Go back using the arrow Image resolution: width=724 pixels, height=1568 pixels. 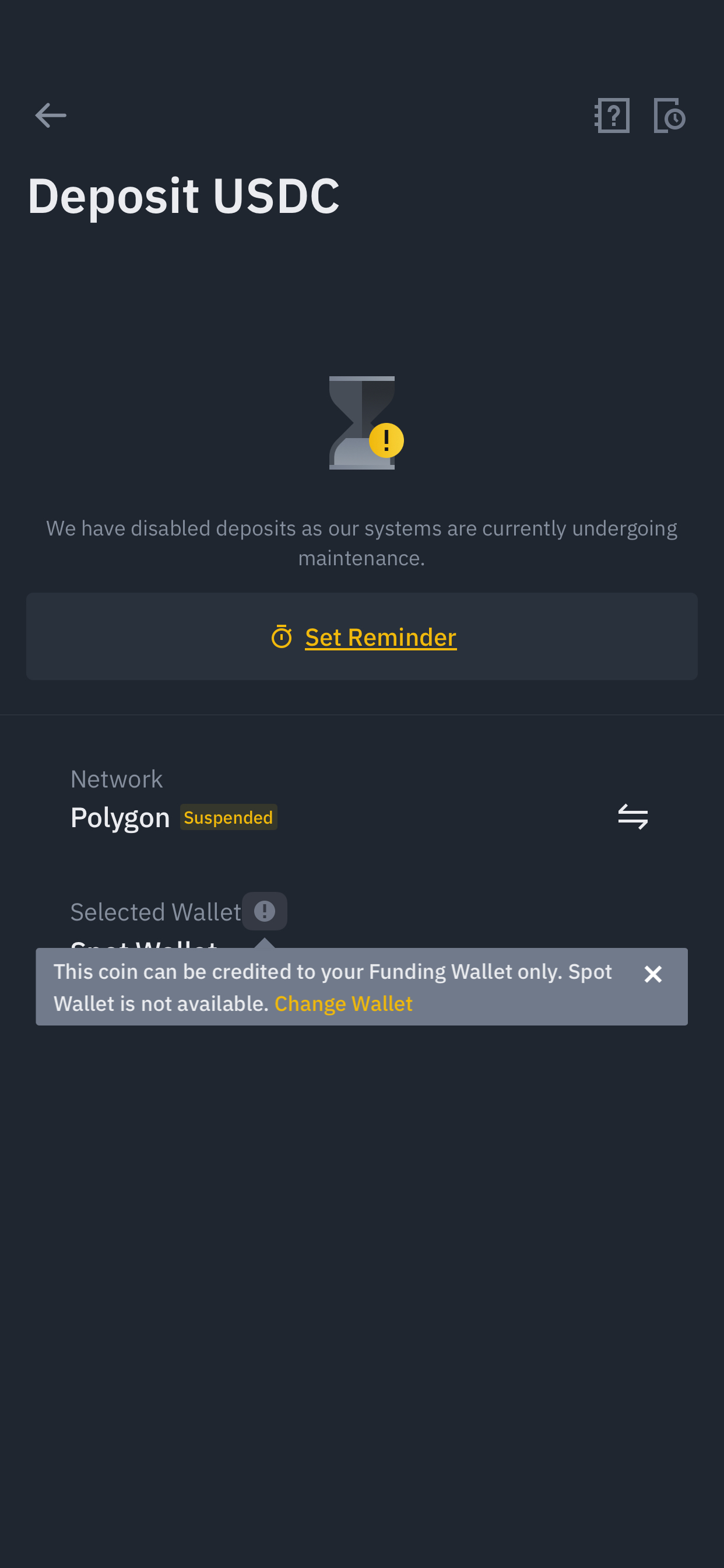[x=51, y=115]
